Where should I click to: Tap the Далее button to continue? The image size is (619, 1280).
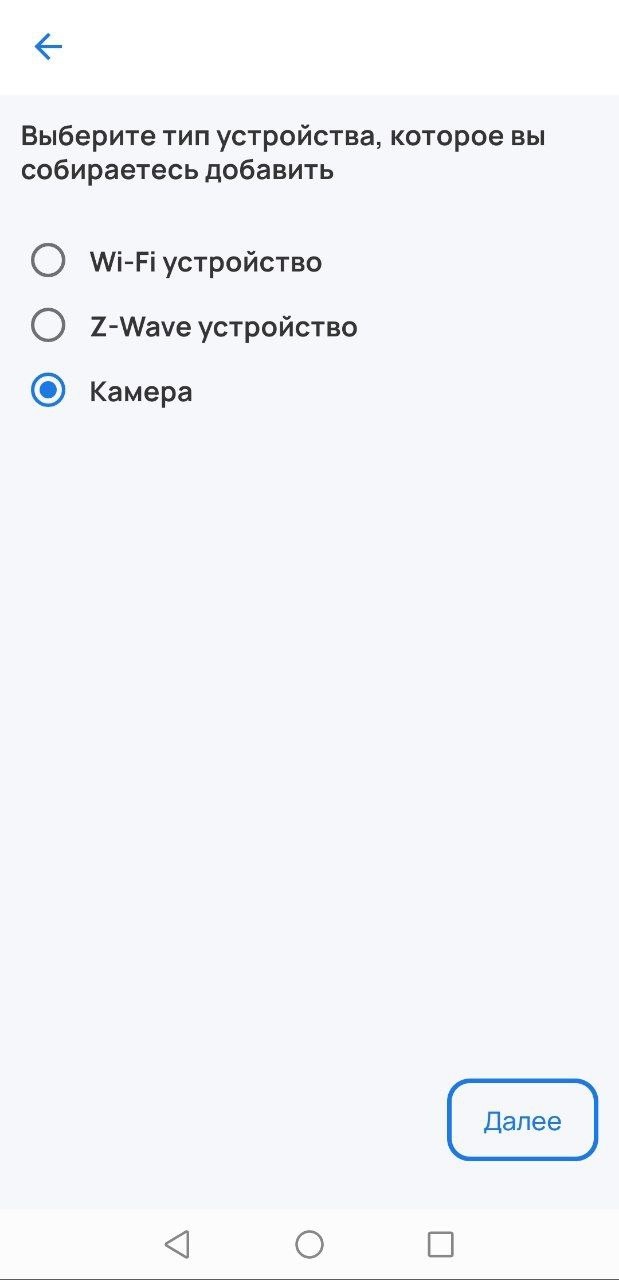click(x=522, y=1121)
